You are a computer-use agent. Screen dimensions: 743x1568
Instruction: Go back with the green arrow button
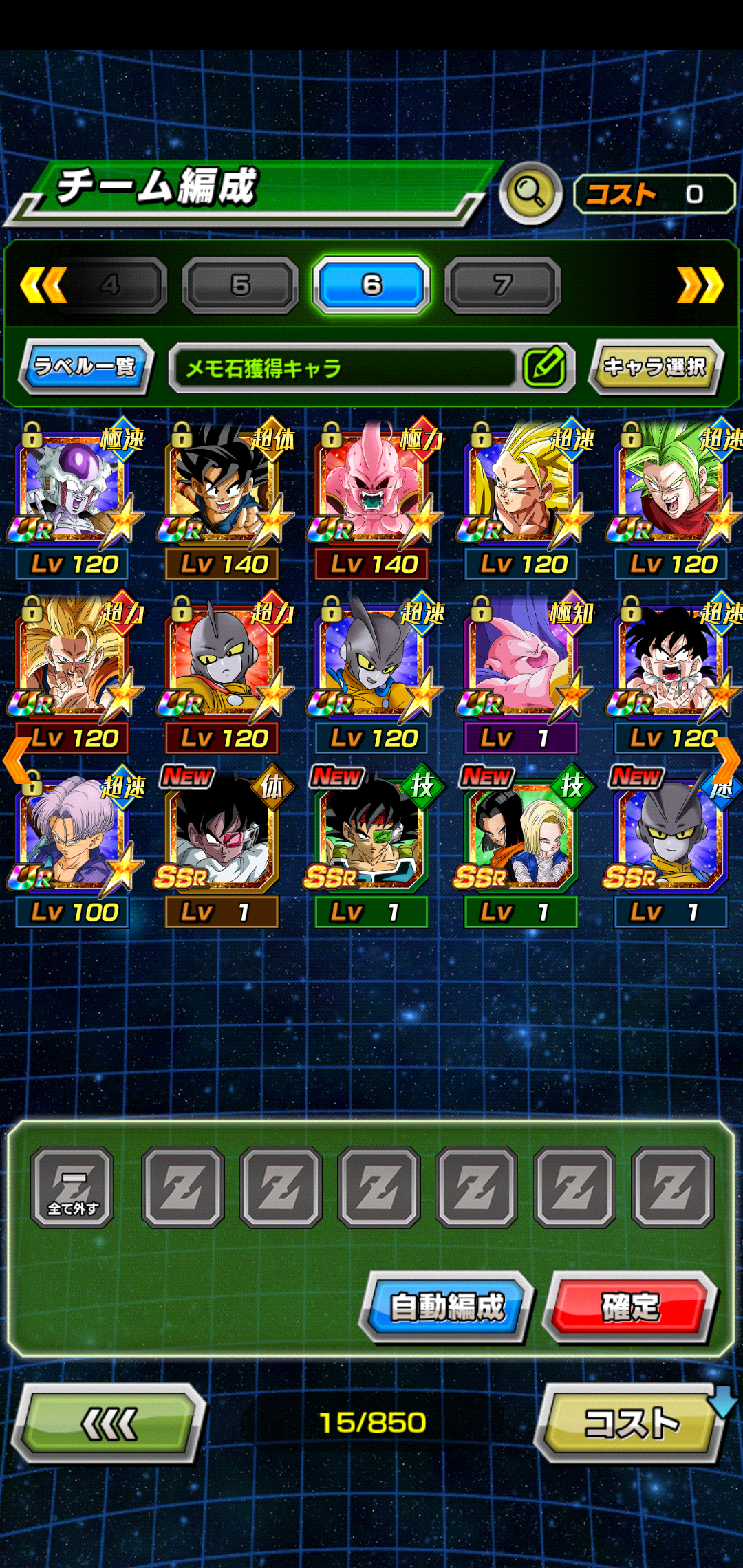[x=109, y=1423]
